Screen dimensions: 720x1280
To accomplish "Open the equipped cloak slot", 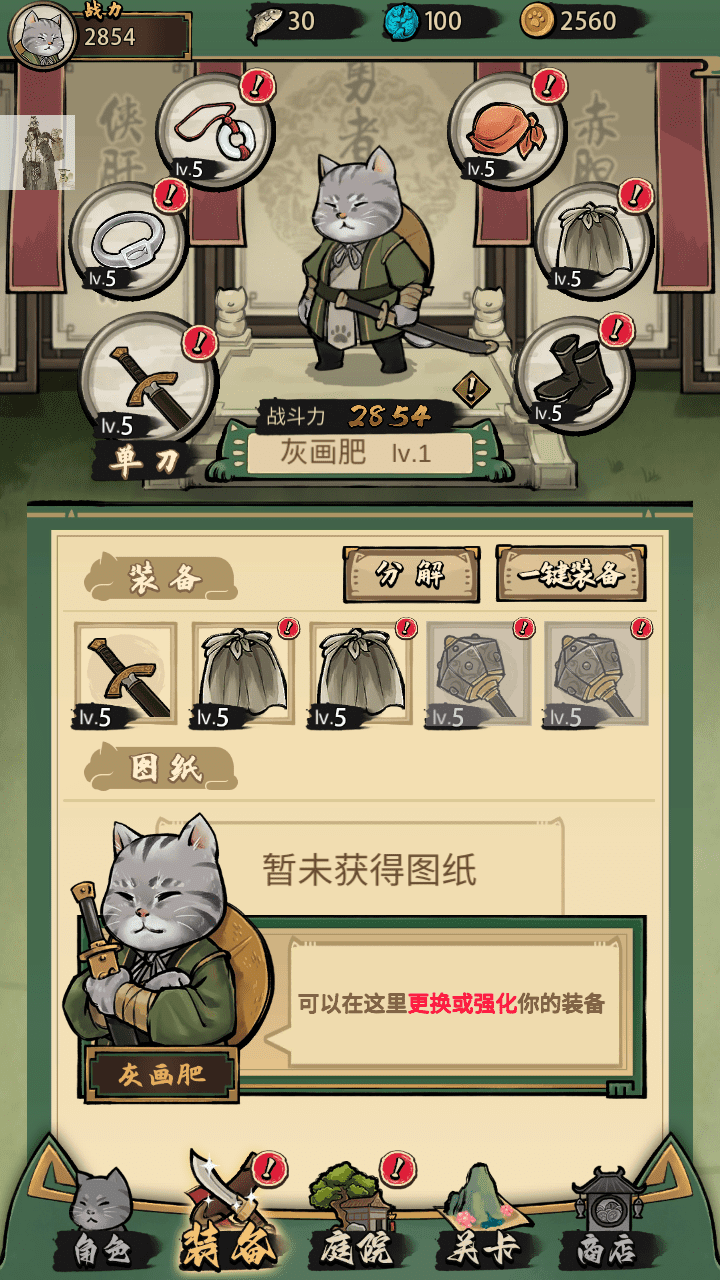I will pyautogui.click(x=592, y=240).
